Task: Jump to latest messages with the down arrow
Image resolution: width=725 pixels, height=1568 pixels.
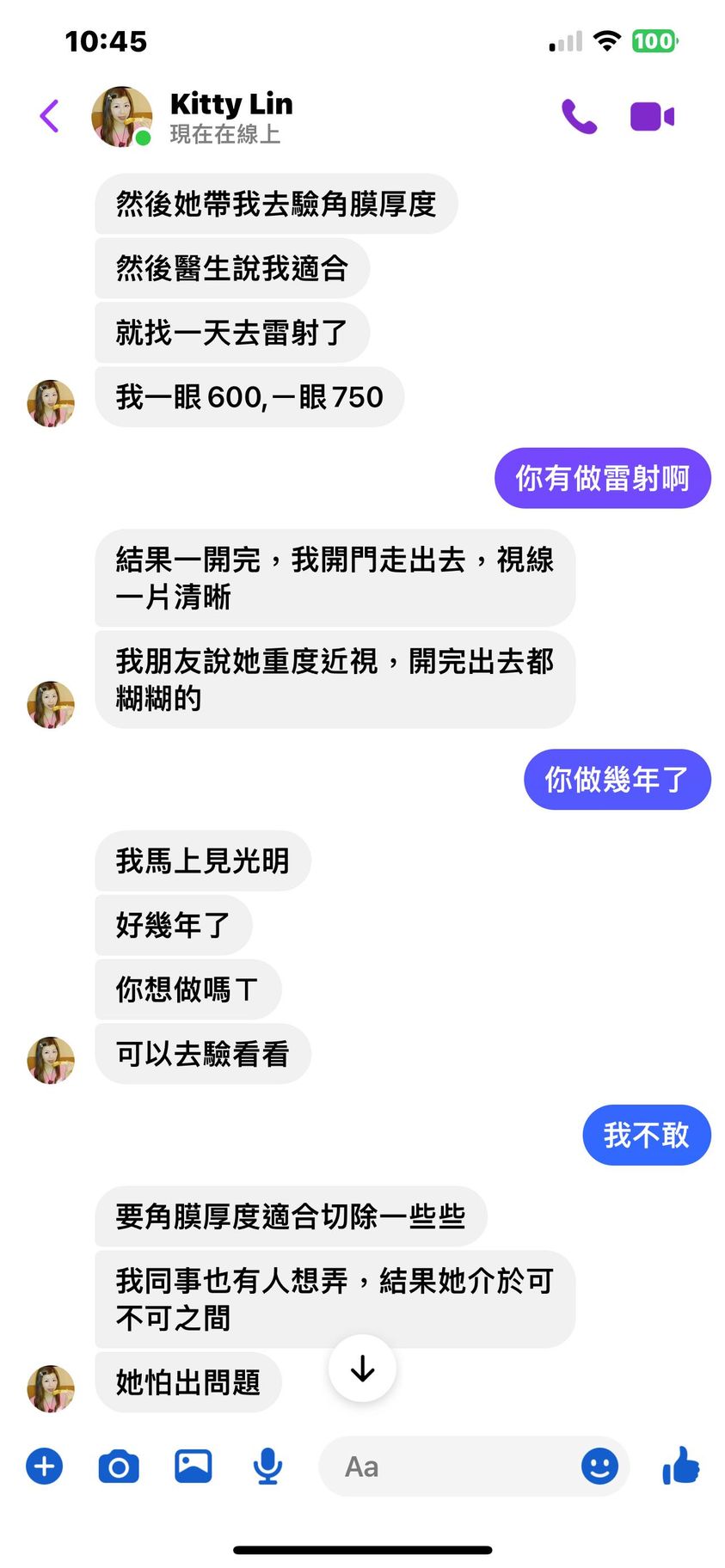Action: click(x=362, y=1368)
